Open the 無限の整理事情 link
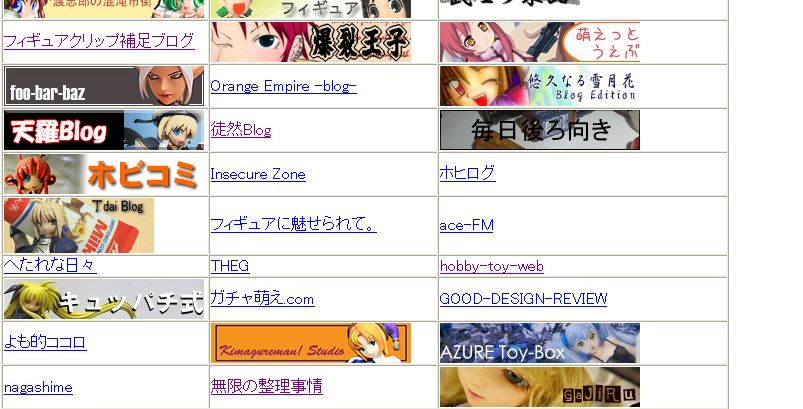Image resolution: width=803 pixels, height=409 pixels. point(266,386)
